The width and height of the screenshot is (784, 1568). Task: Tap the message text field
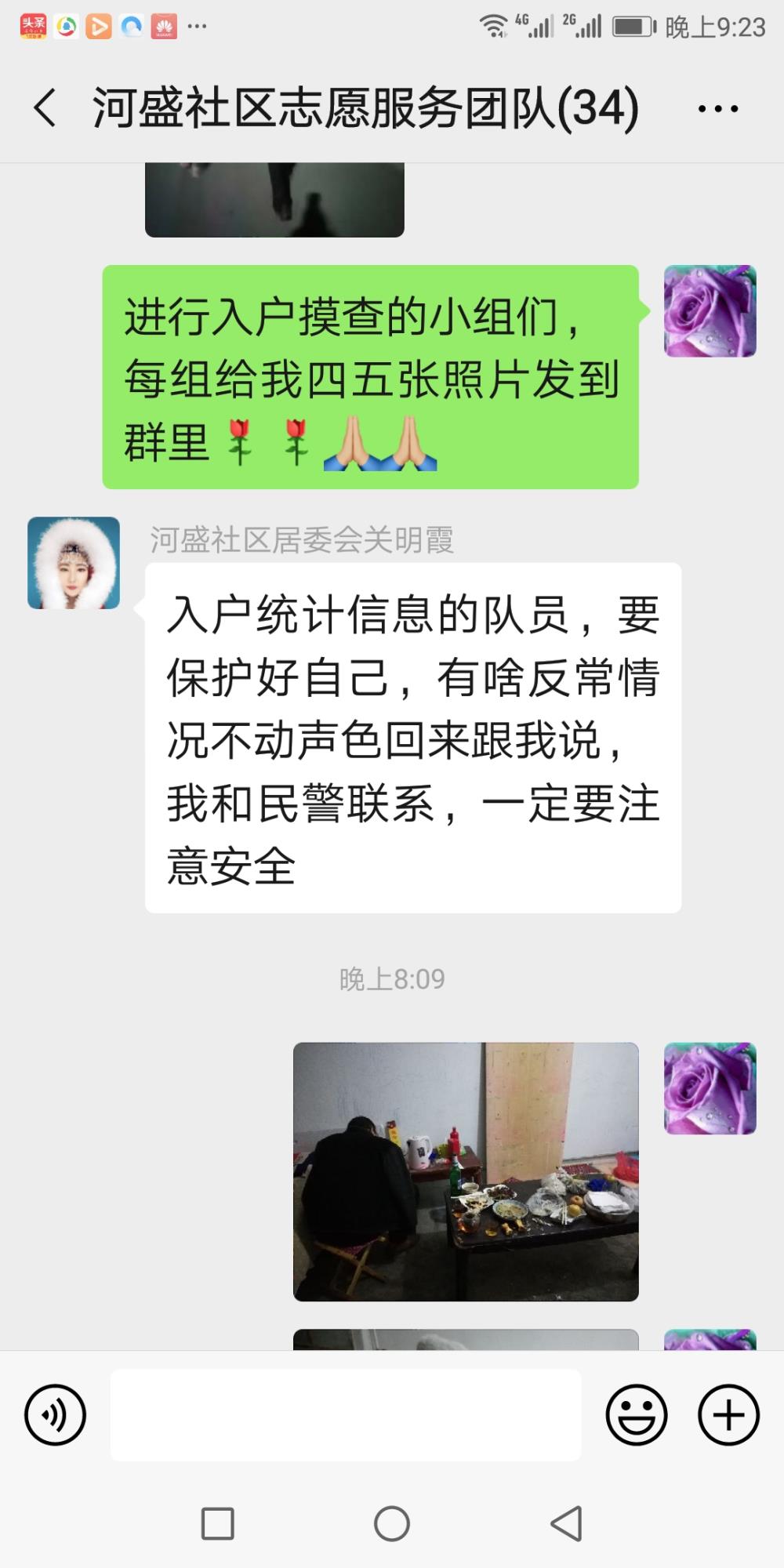[346, 1414]
